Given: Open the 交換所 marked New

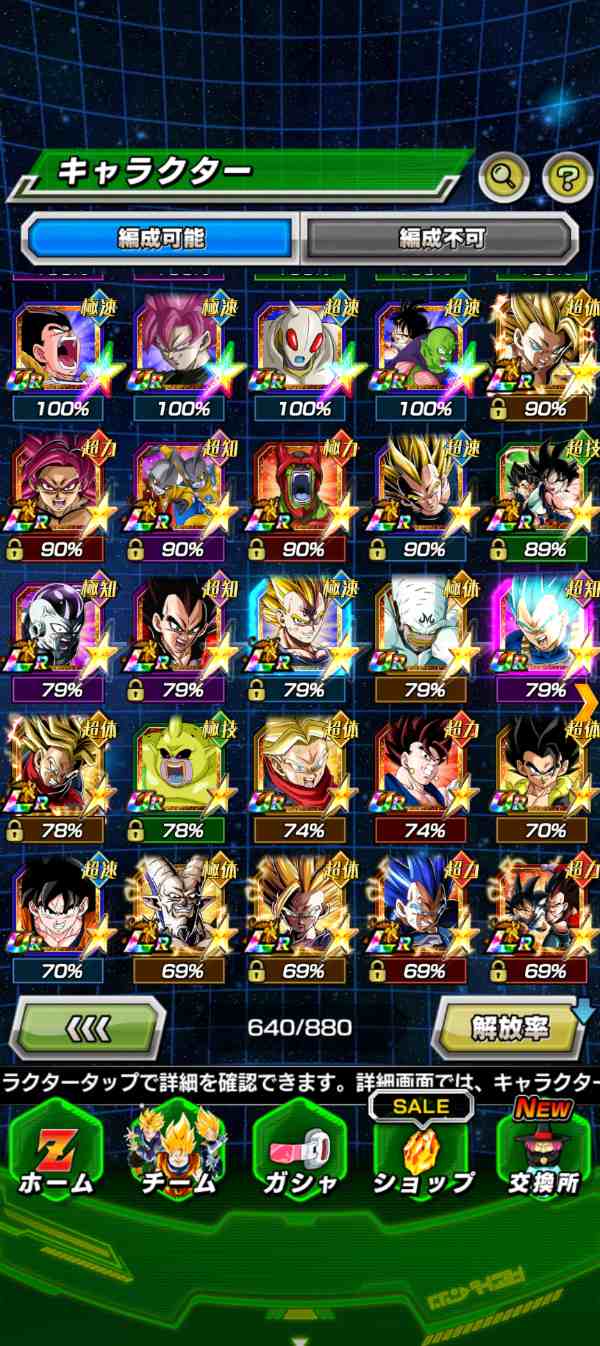Looking at the screenshot, I should pyautogui.click(x=543, y=1150).
